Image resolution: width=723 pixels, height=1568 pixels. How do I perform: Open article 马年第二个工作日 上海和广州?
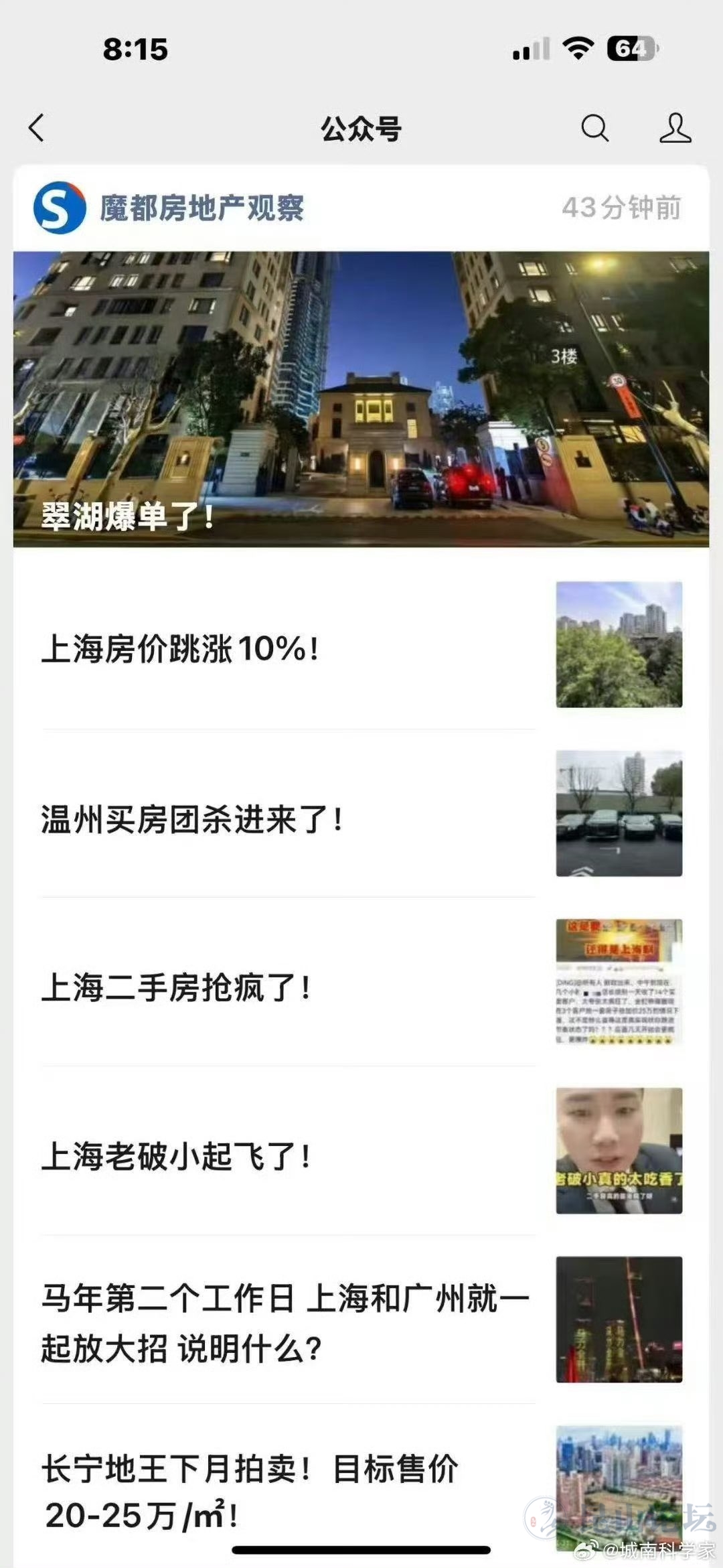tap(285, 1324)
